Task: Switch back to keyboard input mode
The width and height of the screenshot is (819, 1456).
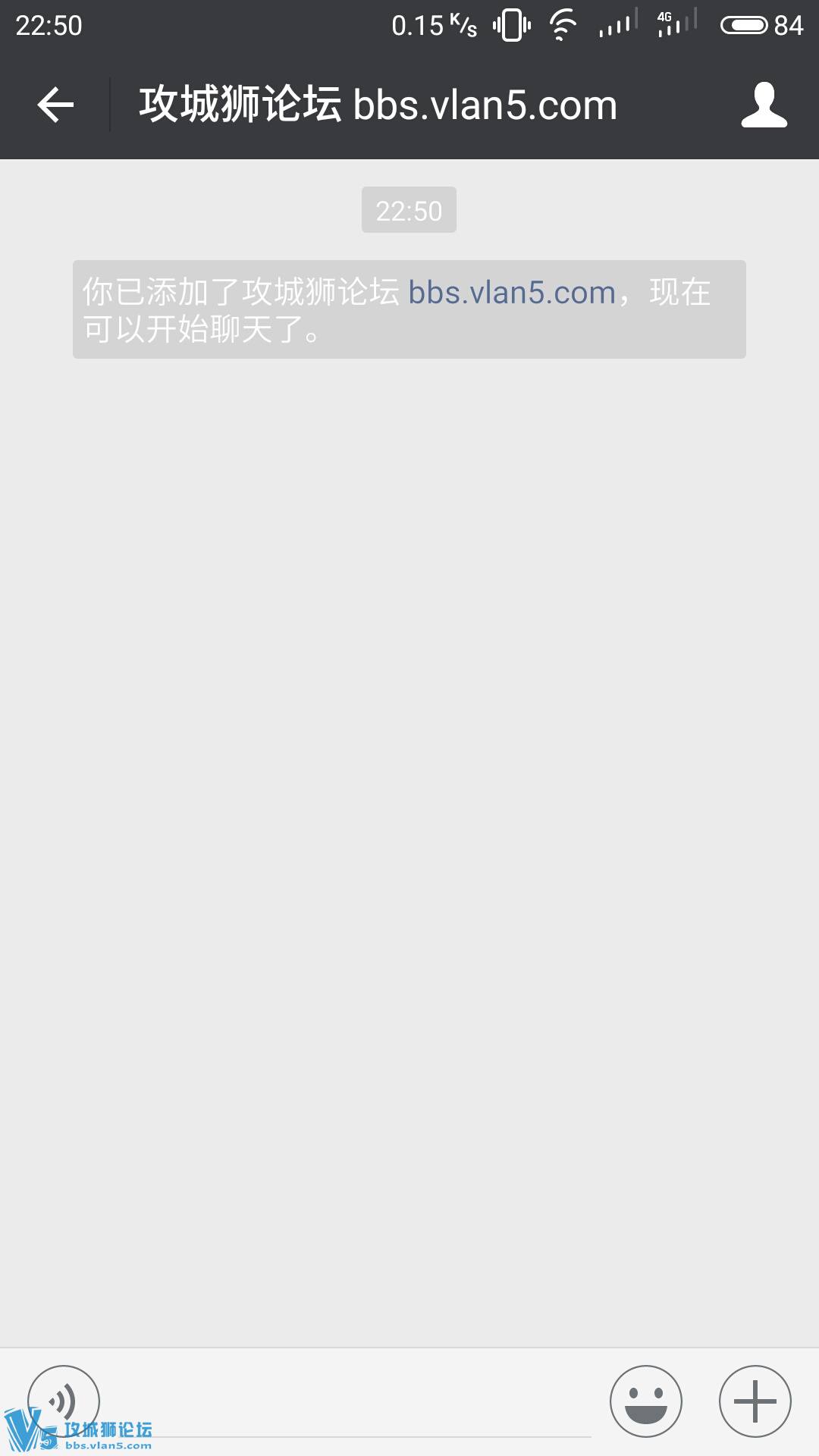Action: 64,1401
